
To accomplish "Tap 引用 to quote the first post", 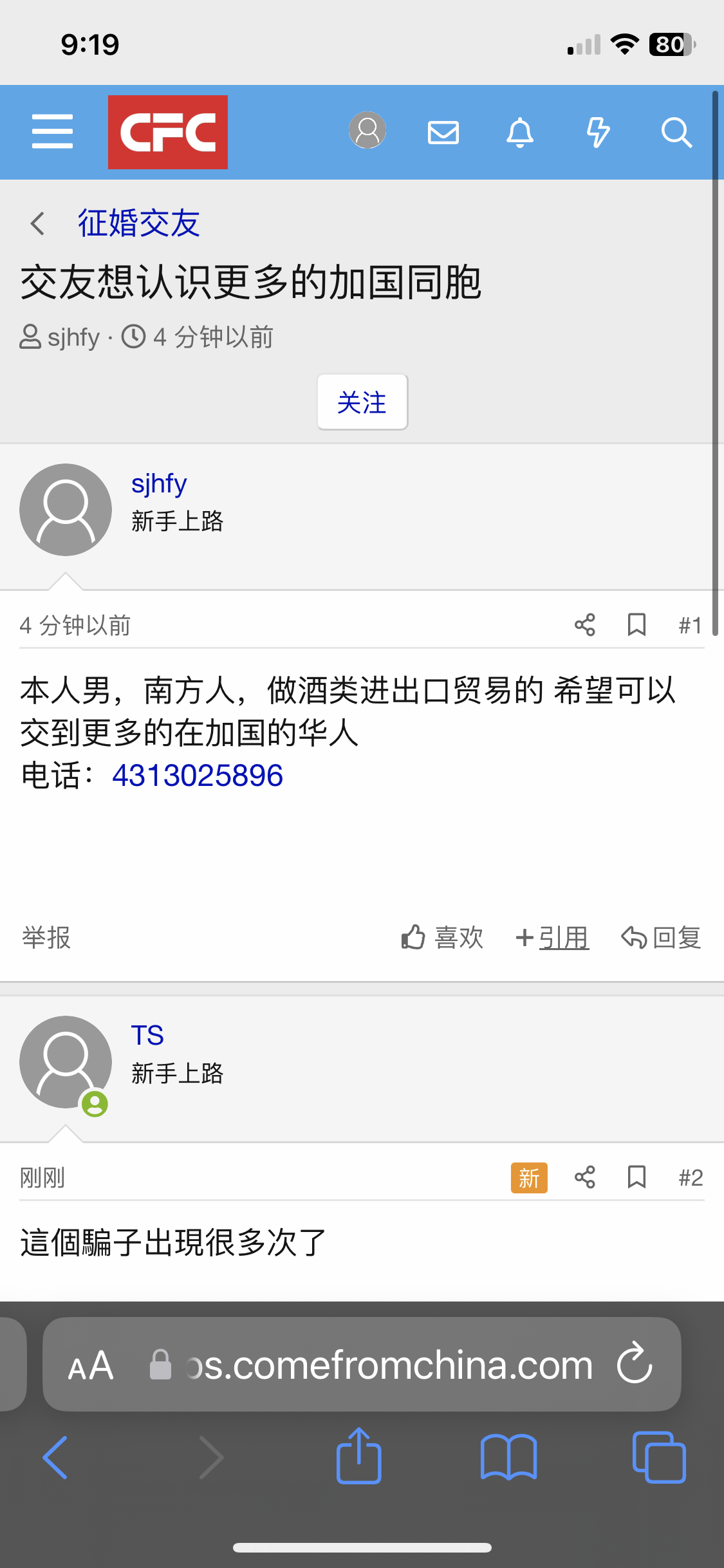I will pyautogui.click(x=553, y=938).
